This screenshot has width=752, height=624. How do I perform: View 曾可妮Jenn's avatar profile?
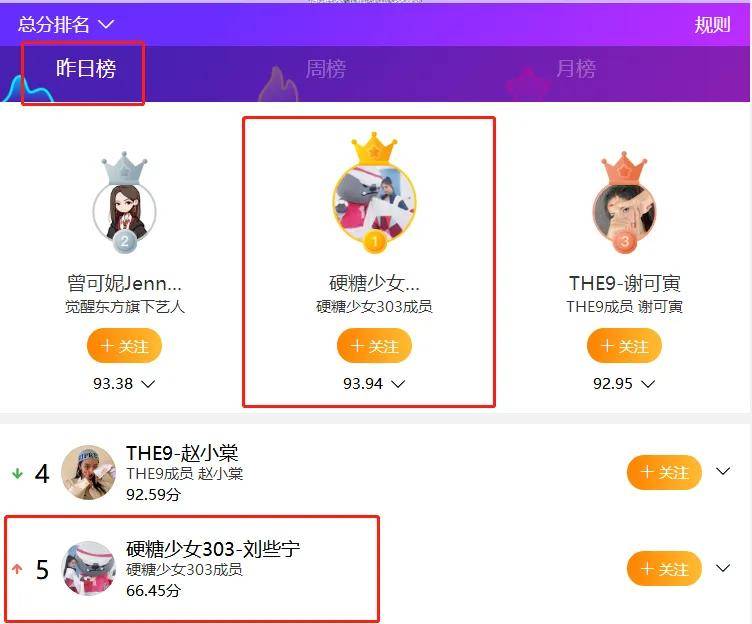[x=124, y=210]
